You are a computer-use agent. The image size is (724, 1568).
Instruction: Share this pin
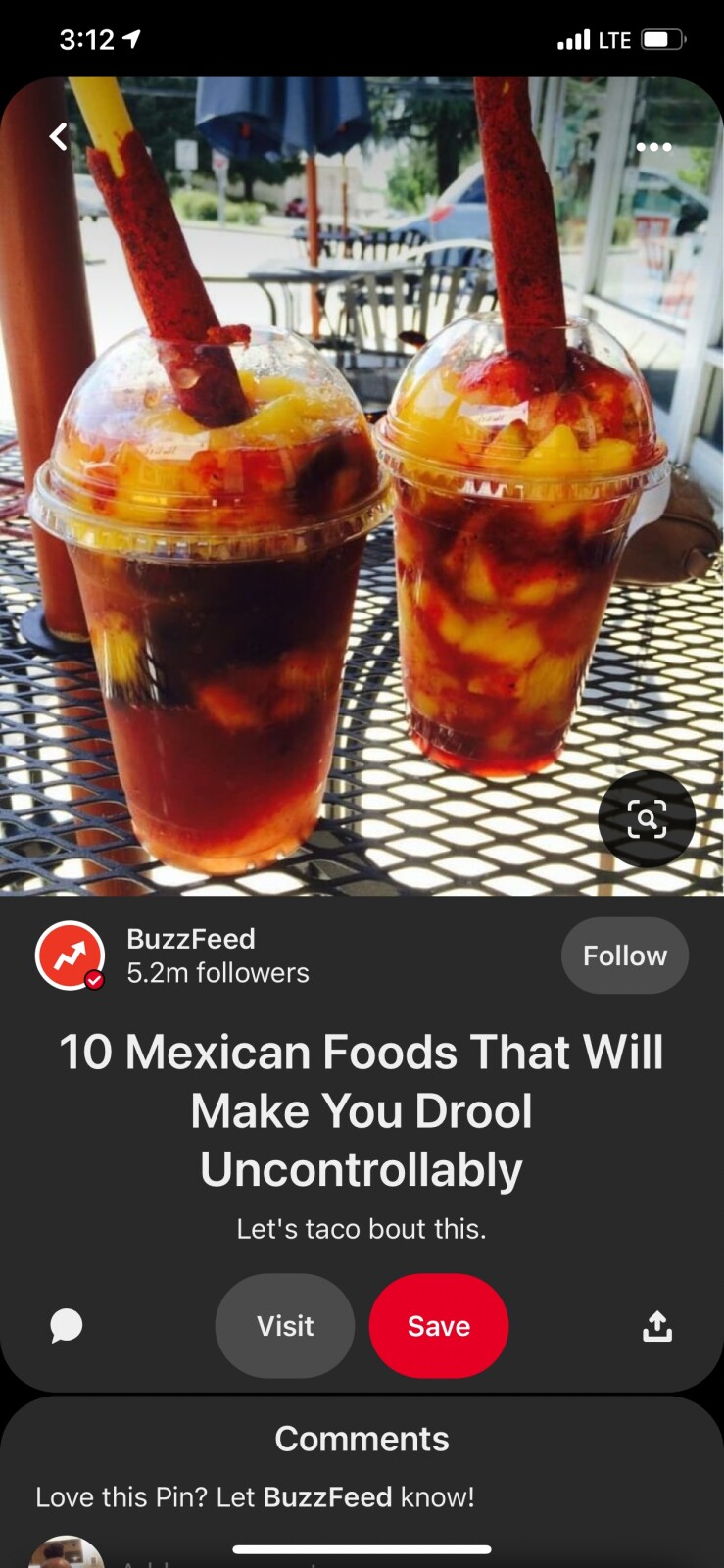657,1326
